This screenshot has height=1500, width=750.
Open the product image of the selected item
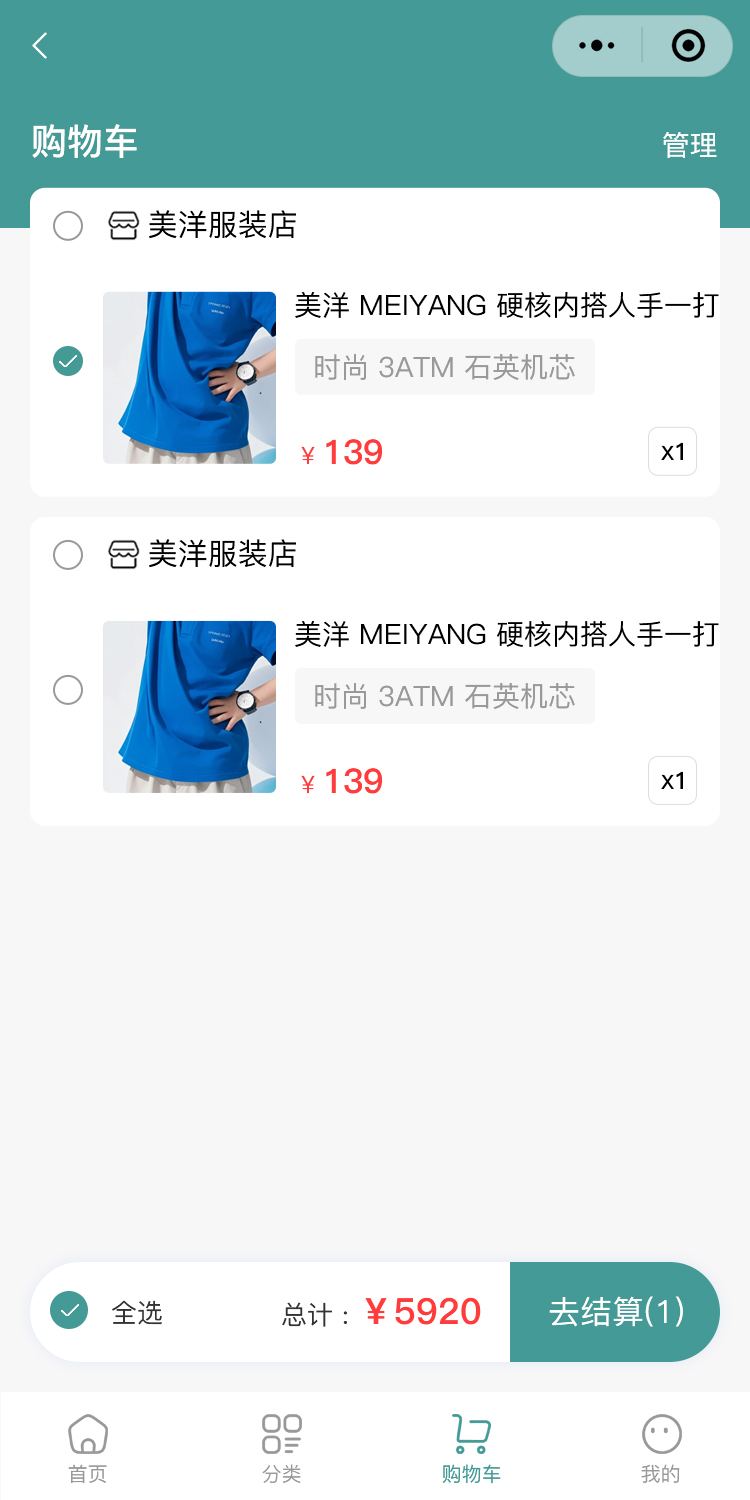[x=189, y=378]
